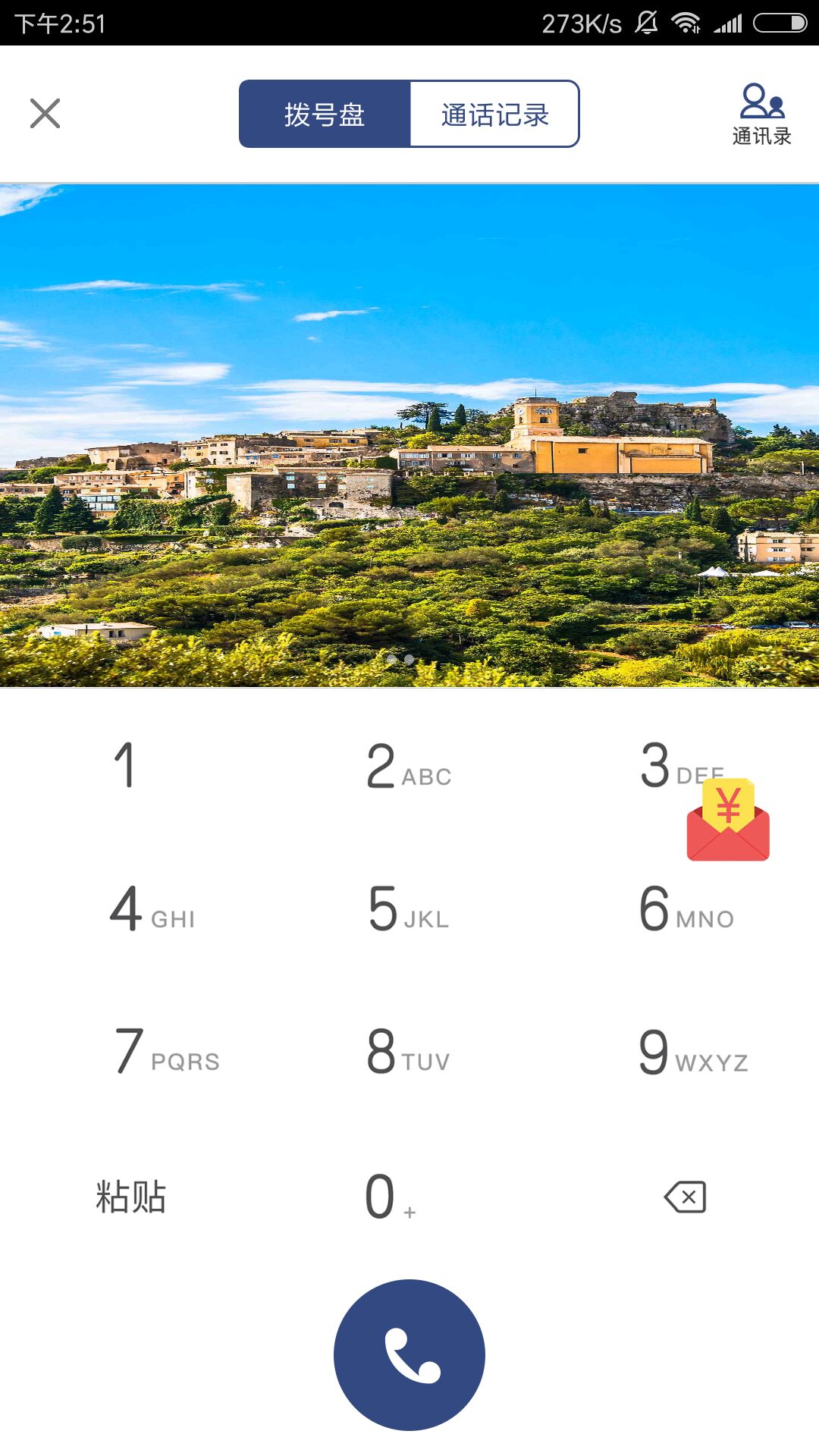This screenshot has width=819, height=1456.
Task: Delete last digit with backspace
Action: 685,1197
